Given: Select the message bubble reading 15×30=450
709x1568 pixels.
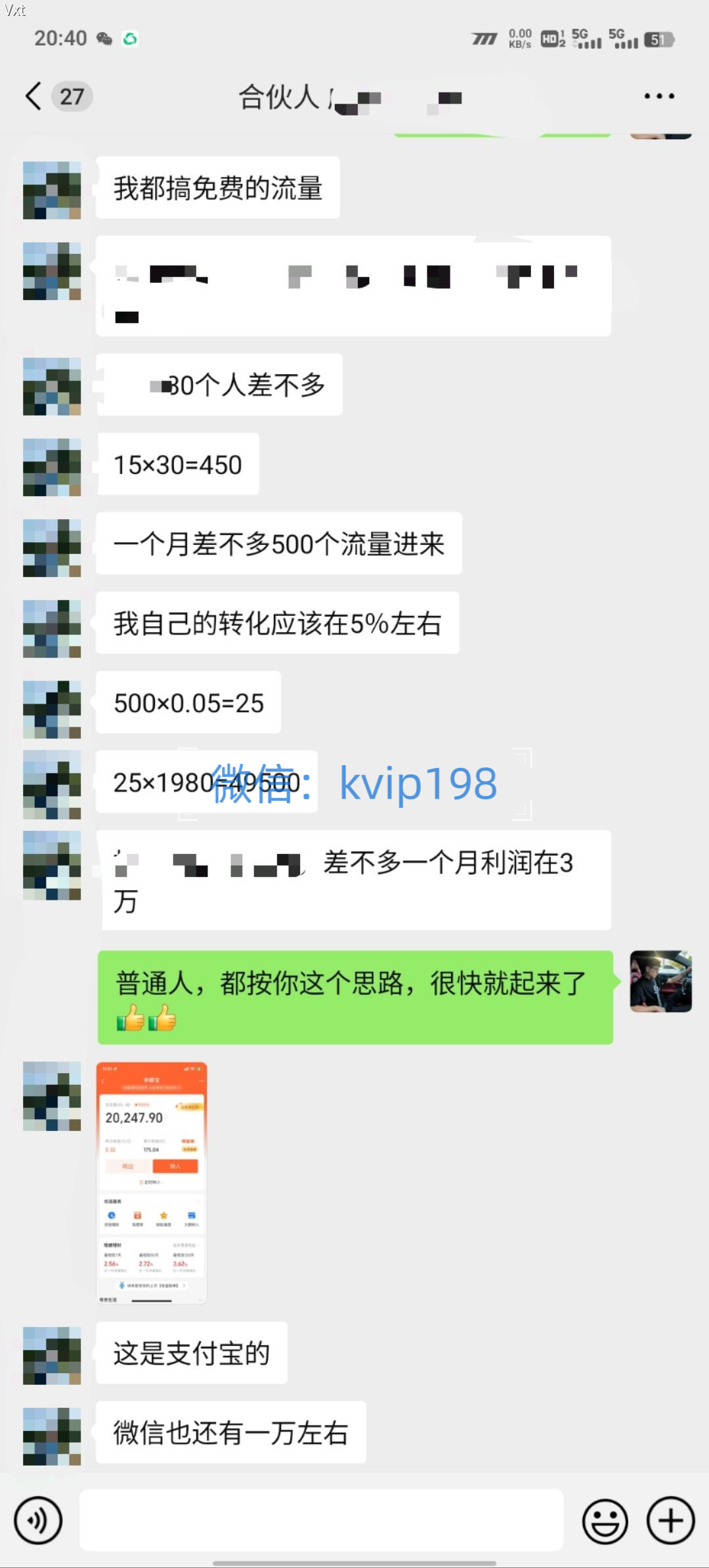Looking at the screenshot, I should (x=177, y=464).
